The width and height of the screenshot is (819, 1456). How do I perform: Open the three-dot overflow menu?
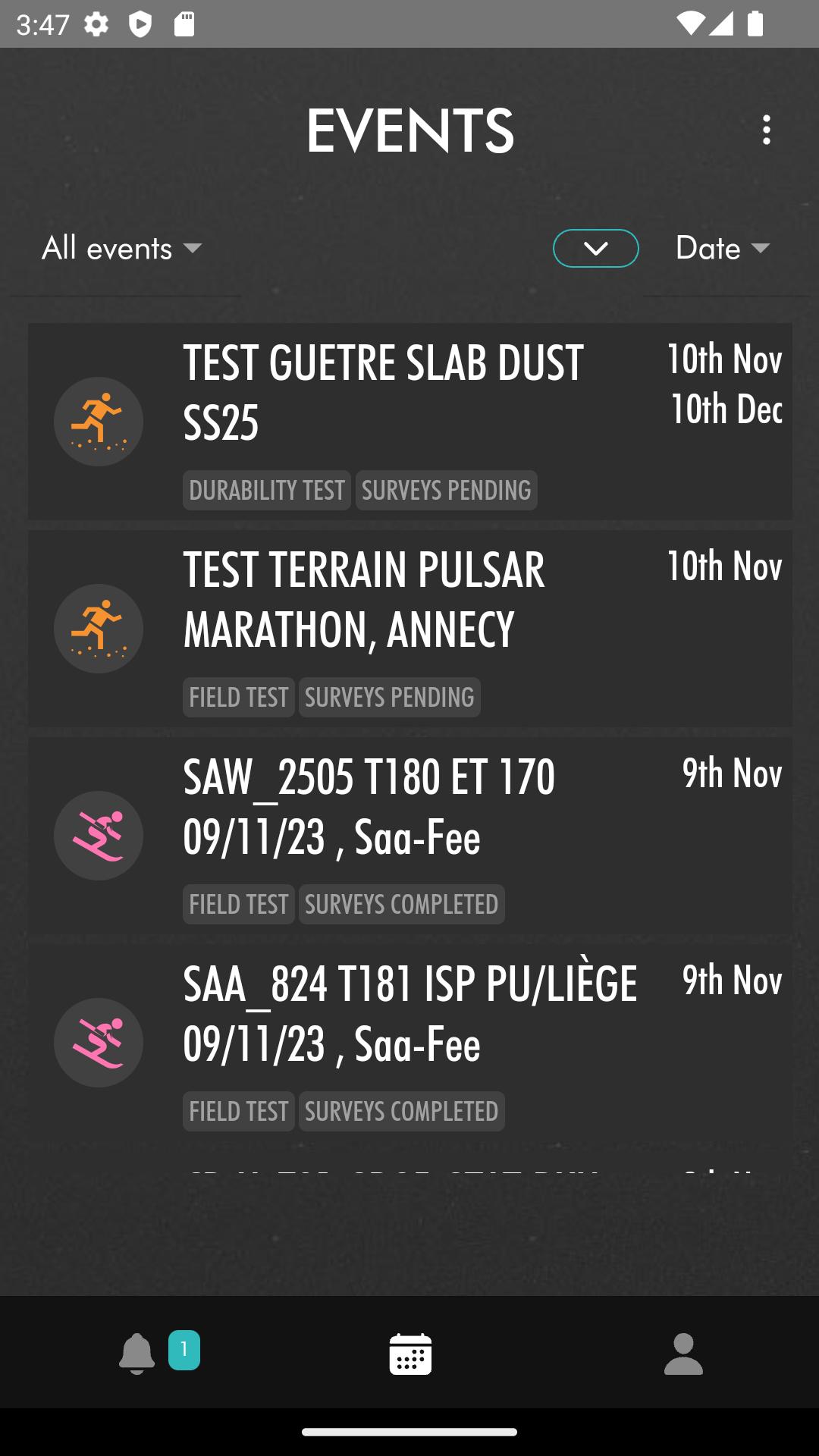(767, 130)
